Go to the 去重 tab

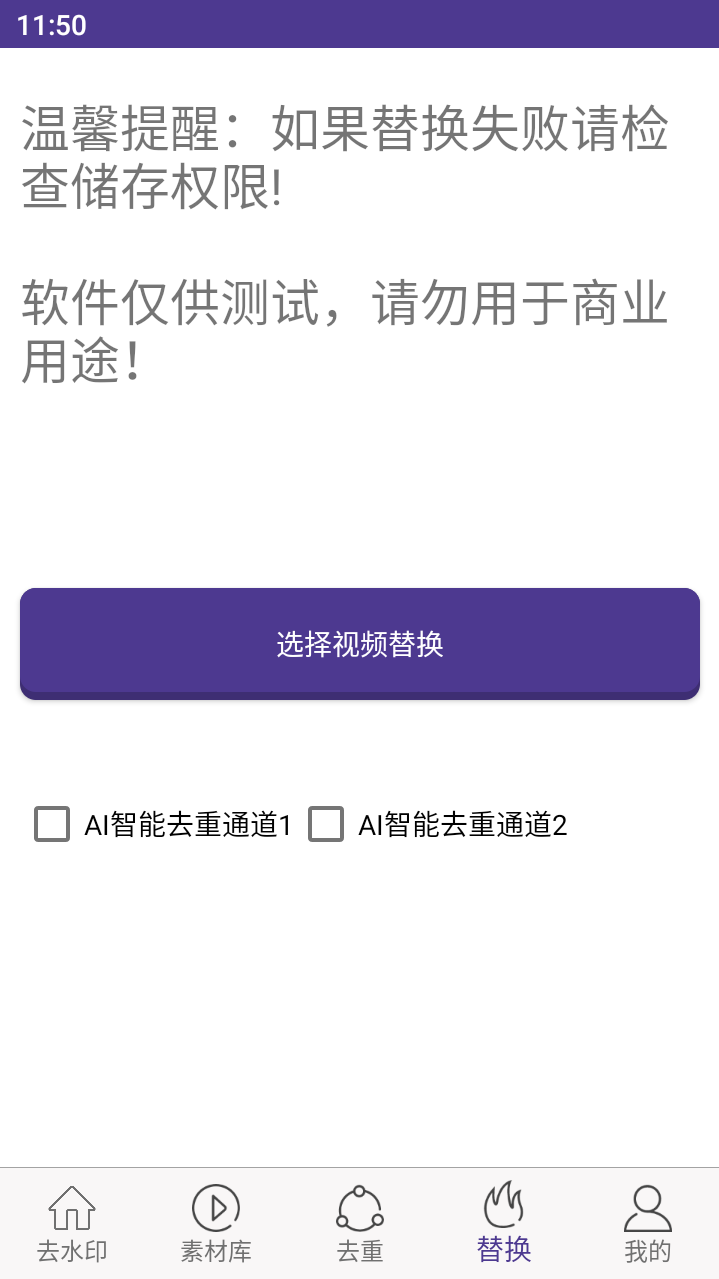click(x=360, y=1223)
